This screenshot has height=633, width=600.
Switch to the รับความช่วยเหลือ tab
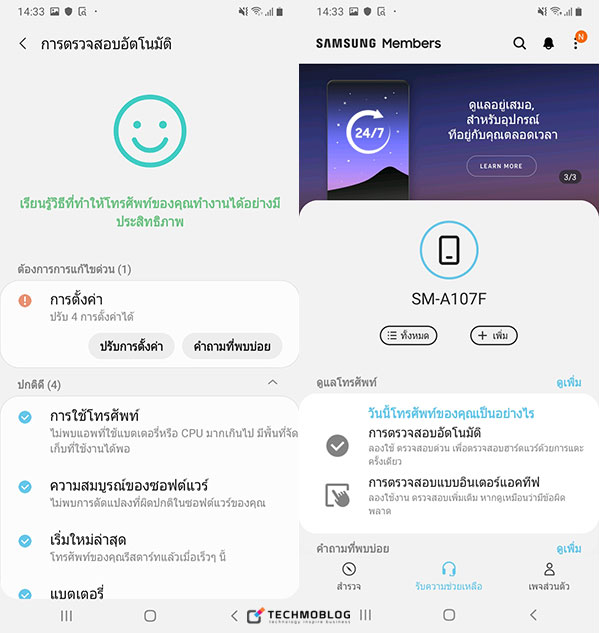coord(449,577)
